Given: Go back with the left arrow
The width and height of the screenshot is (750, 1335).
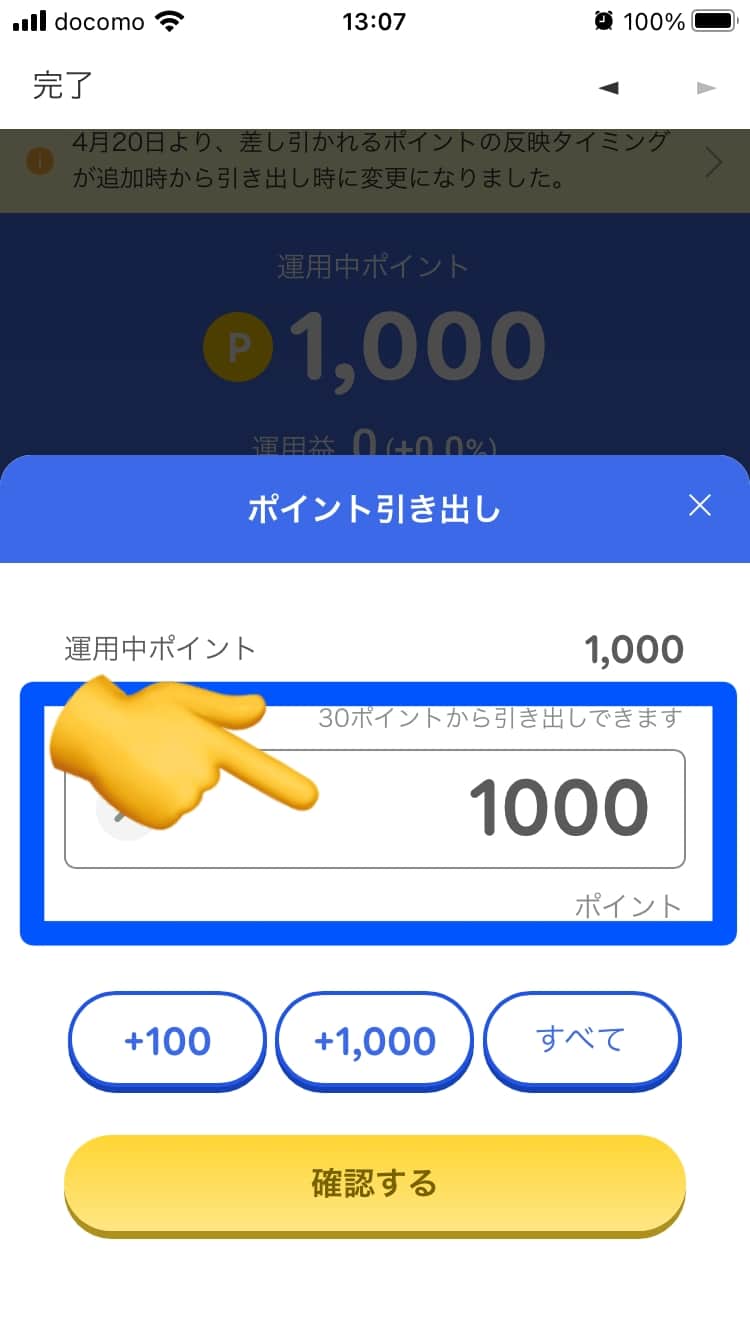Looking at the screenshot, I should (x=608, y=88).
